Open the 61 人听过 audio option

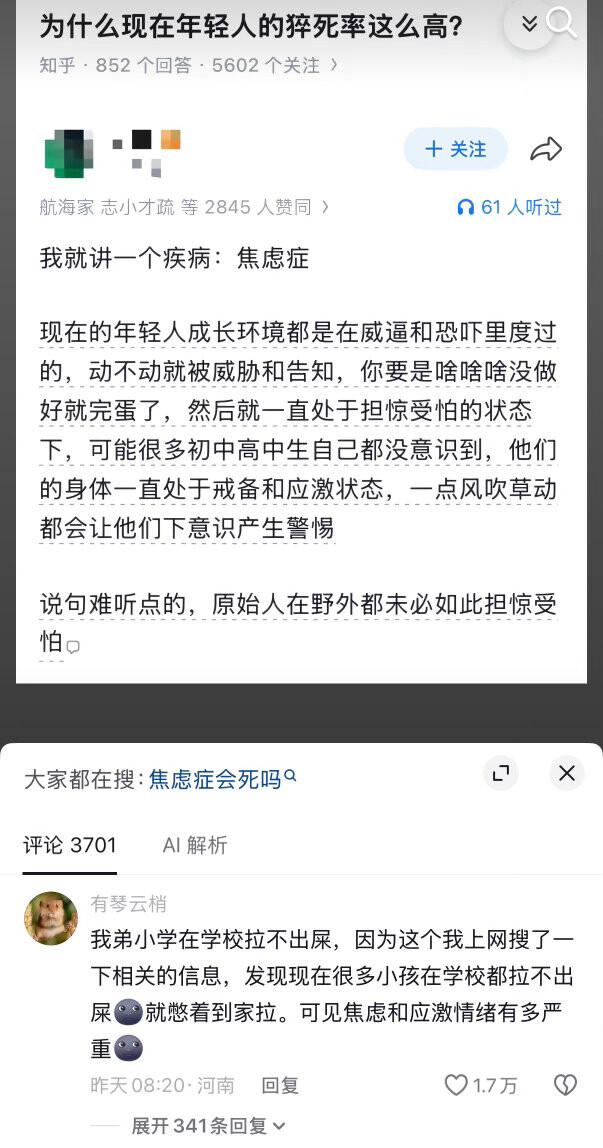pos(509,207)
